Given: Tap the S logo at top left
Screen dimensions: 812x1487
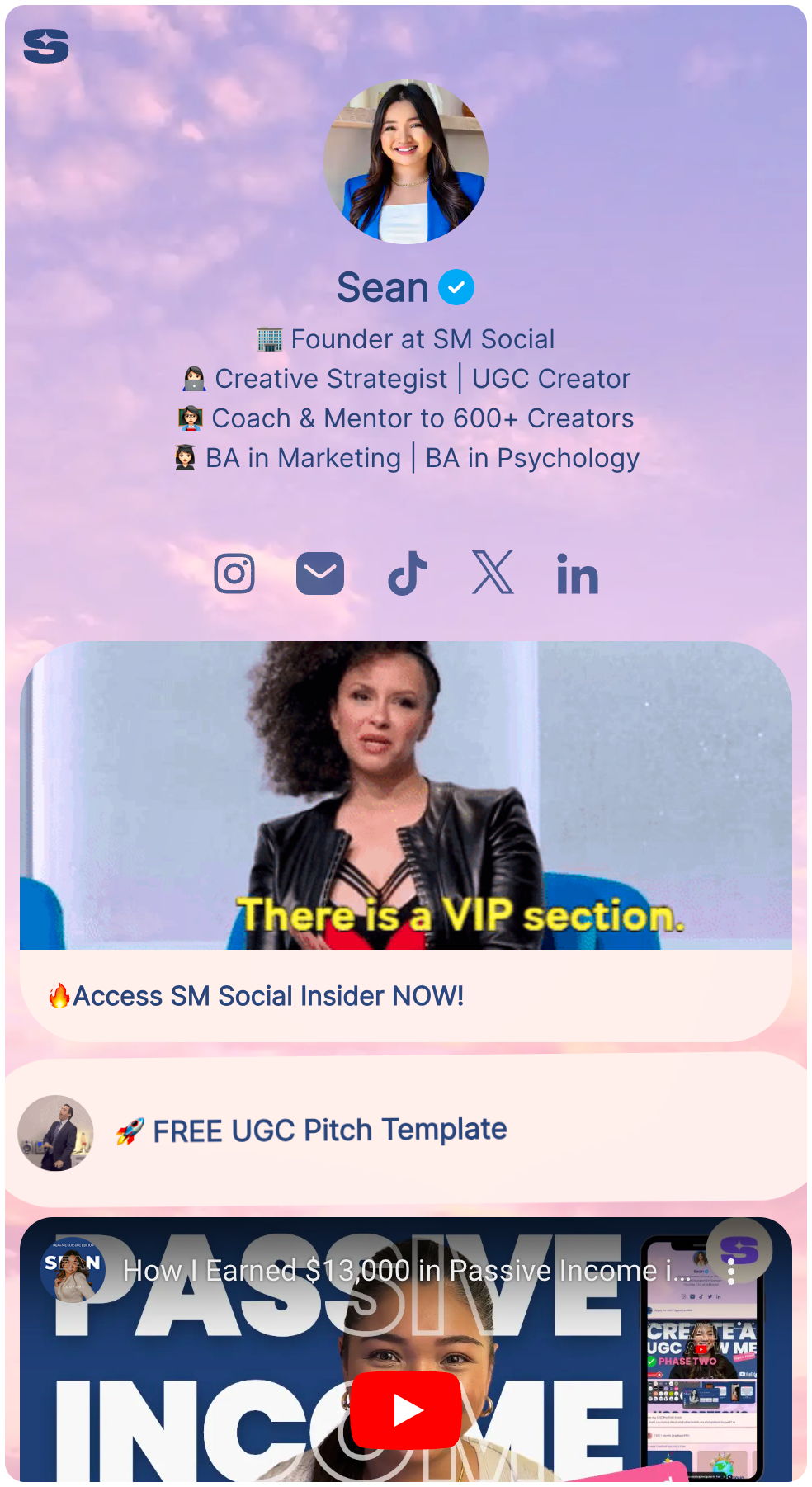Looking at the screenshot, I should click(46, 46).
